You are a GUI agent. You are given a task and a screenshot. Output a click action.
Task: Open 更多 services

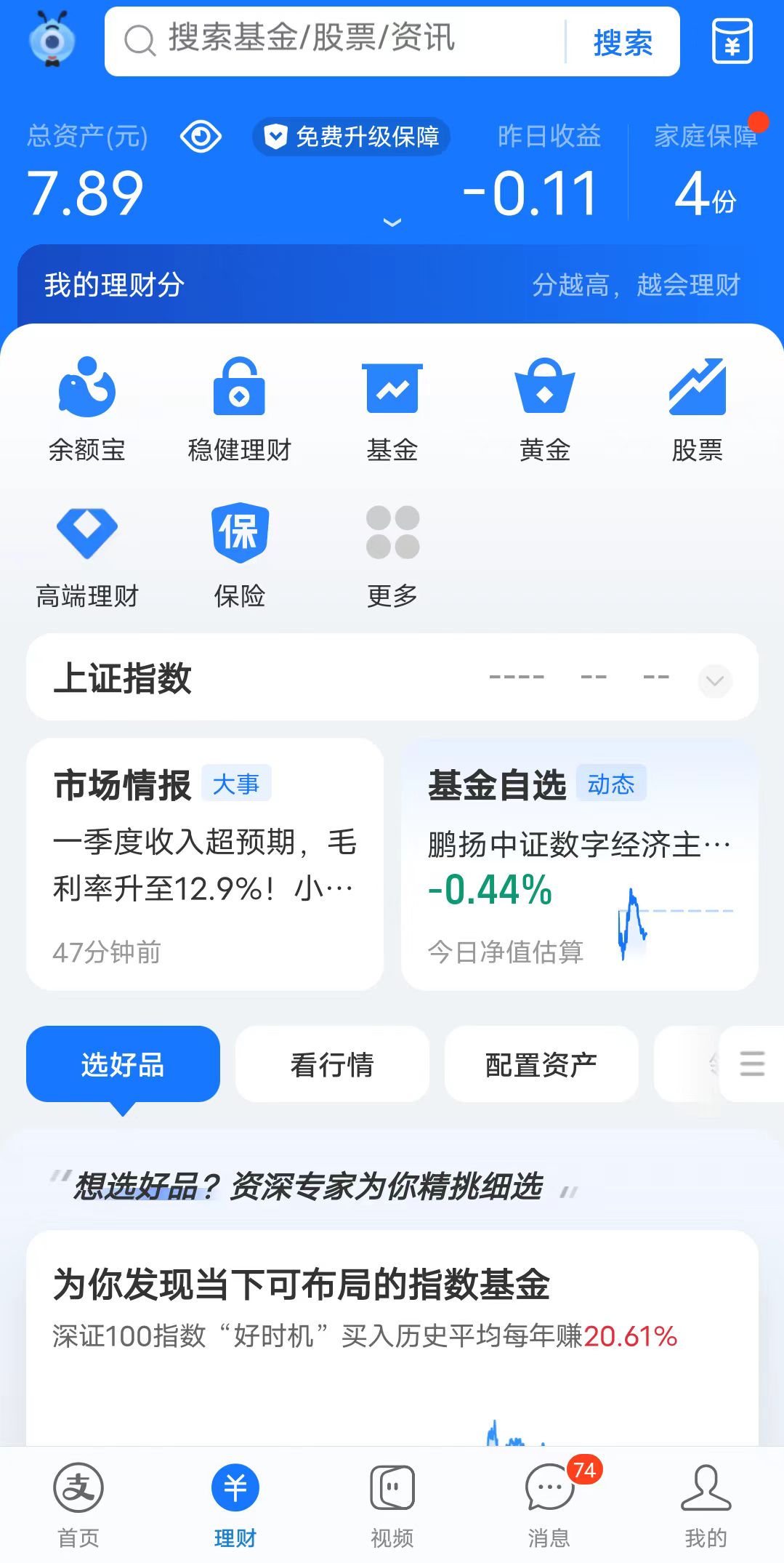coord(392,556)
